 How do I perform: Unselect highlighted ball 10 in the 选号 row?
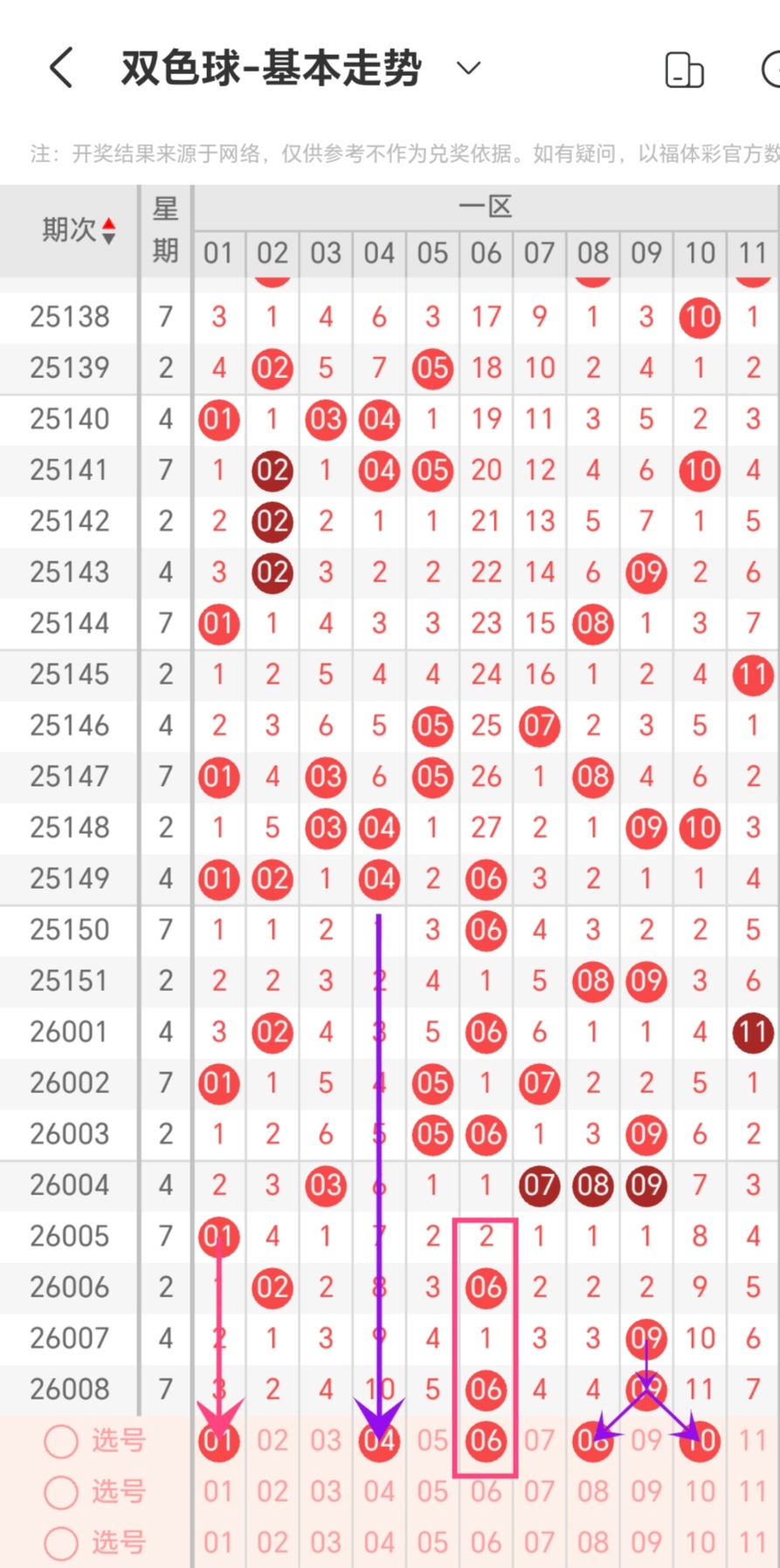coord(700,1441)
